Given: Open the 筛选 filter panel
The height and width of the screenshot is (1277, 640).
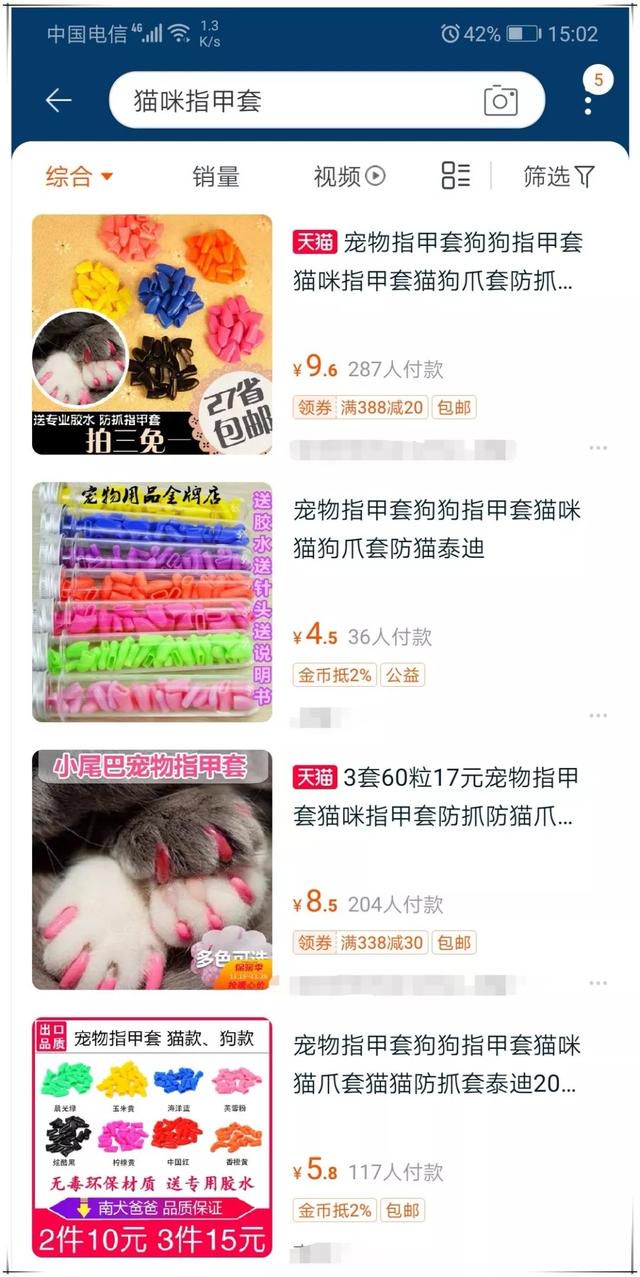Looking at the screenshot, I should click(558, 177).
